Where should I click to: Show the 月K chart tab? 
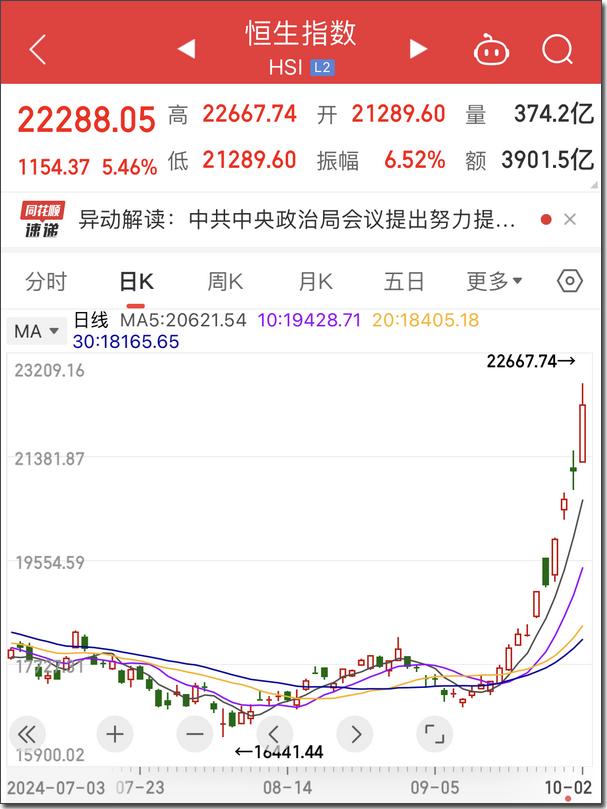point(315,282)
